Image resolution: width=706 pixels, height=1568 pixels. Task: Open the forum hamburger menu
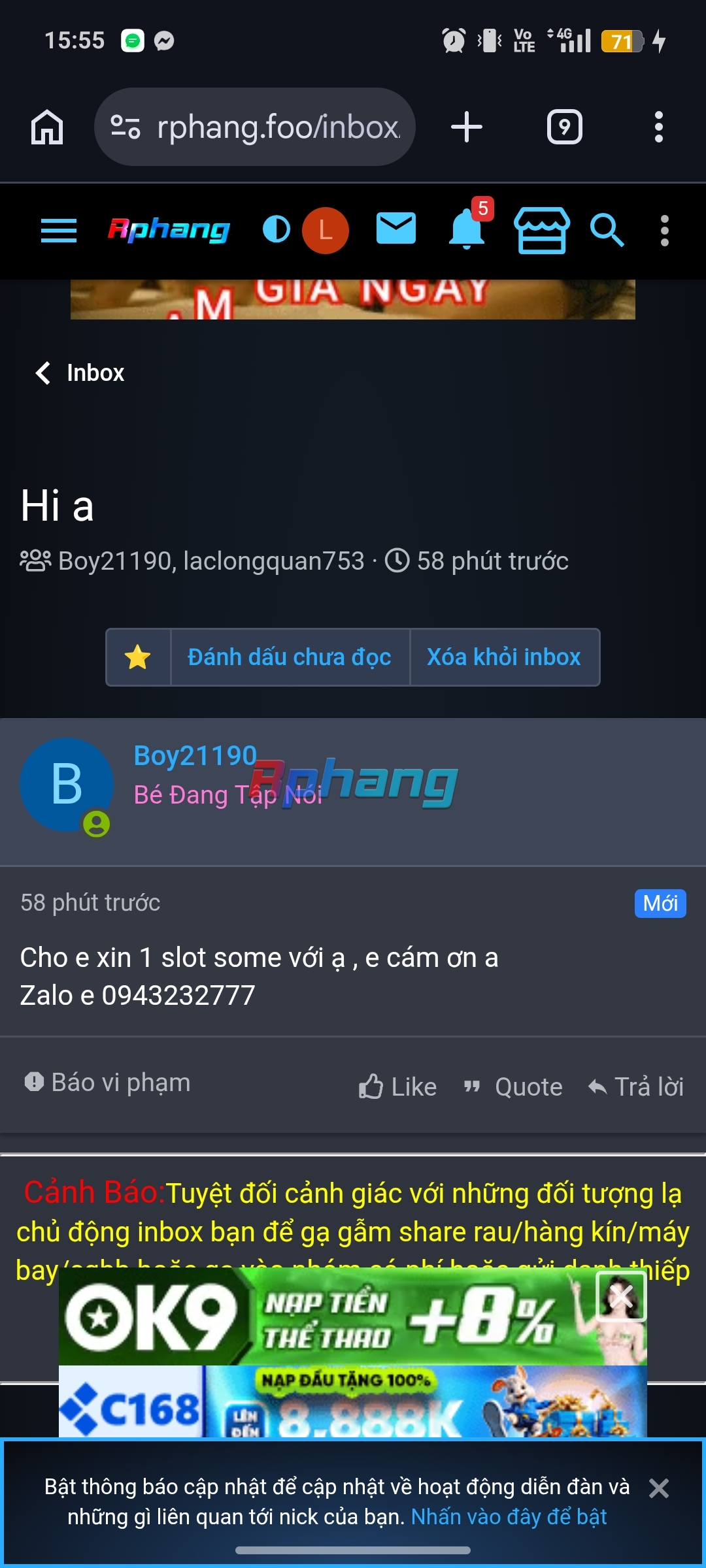click(59, 231)
